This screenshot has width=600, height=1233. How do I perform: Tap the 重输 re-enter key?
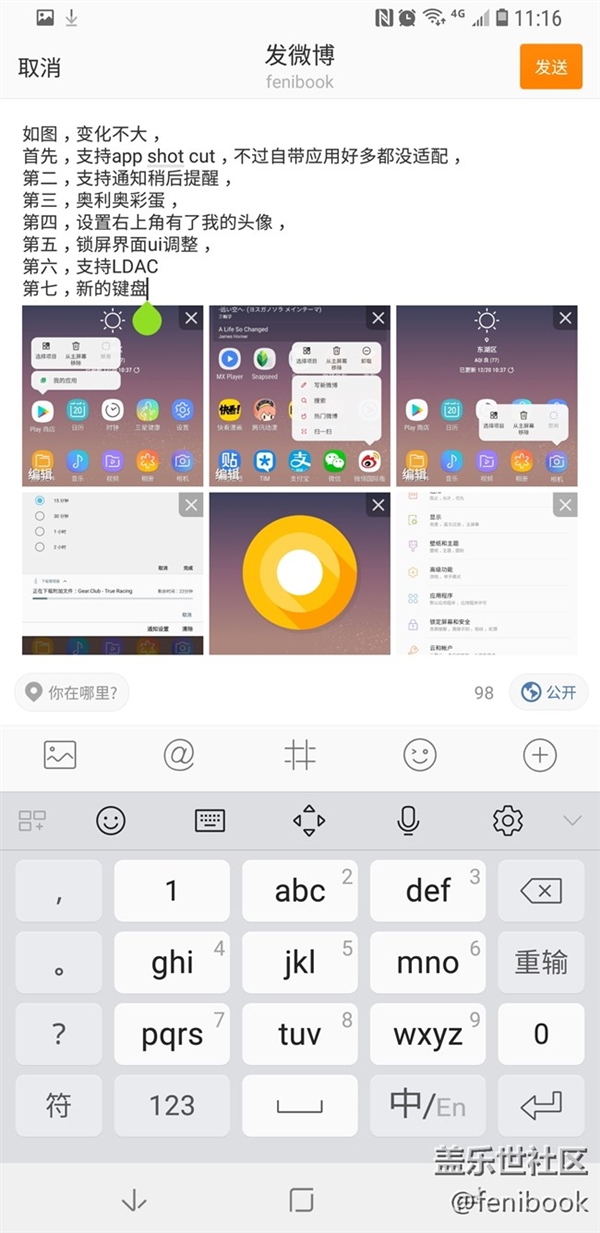pyautogui.click(x=541, y=962)
